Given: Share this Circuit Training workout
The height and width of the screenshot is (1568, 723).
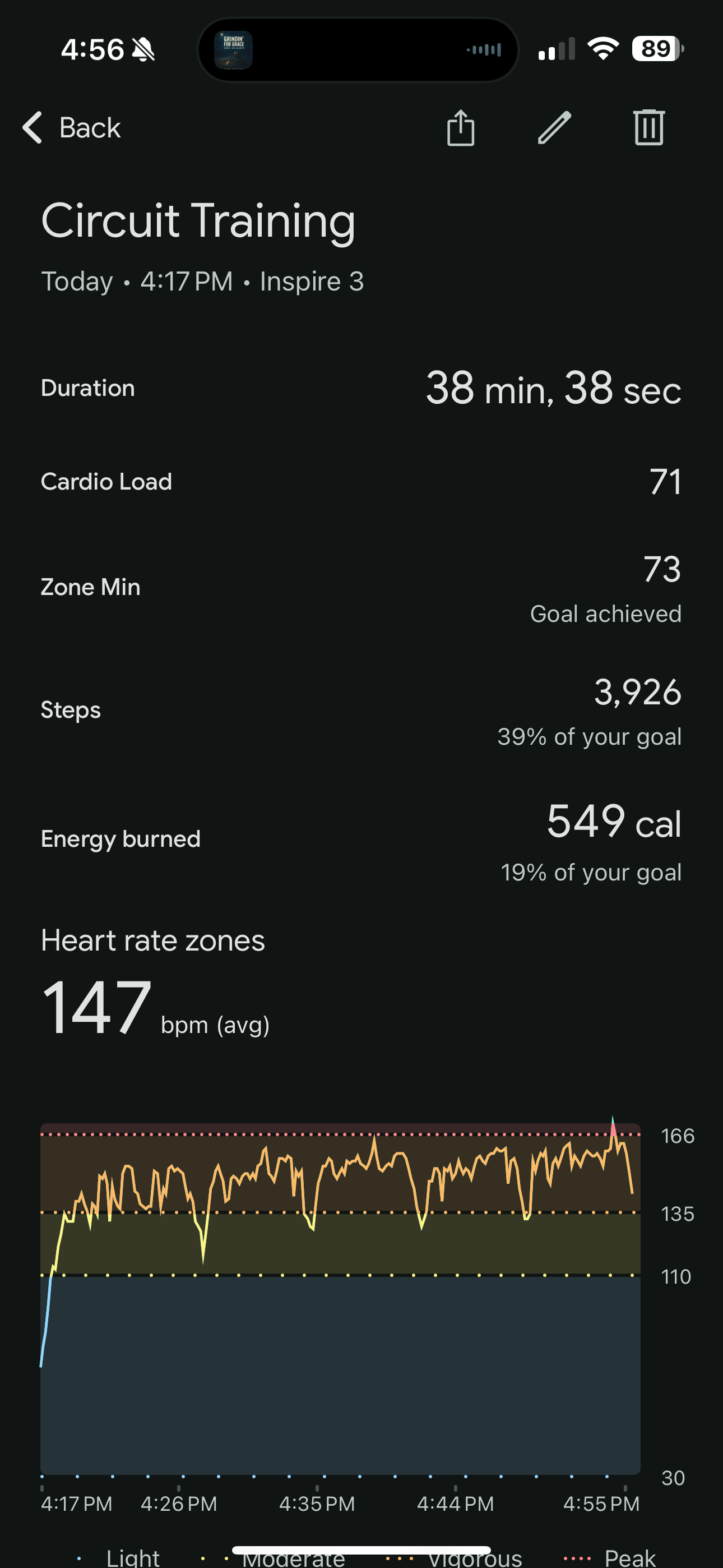Looking at the screenshot, I should click(461, 128).
